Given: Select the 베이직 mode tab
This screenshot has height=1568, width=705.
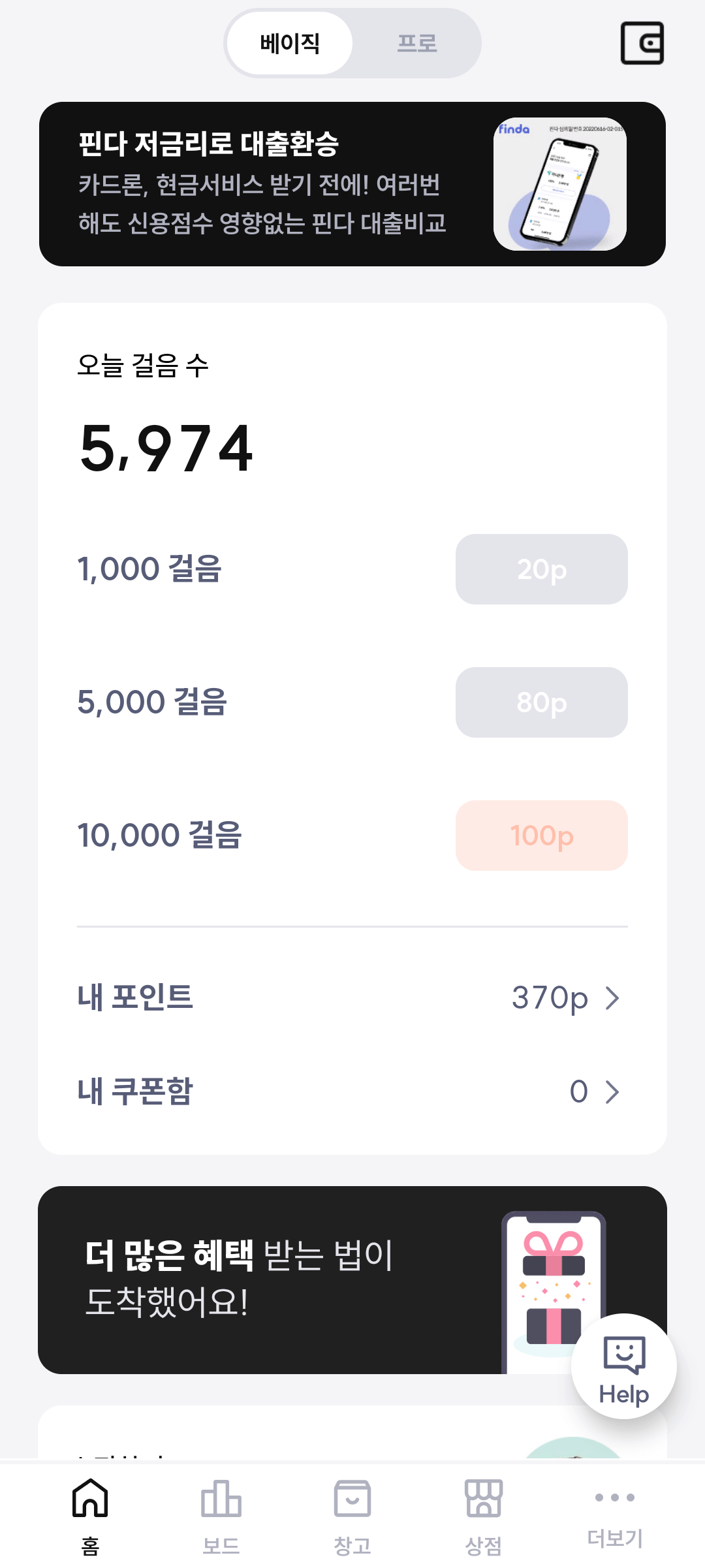Looking at the screenshot, I should tap(290, 43).
